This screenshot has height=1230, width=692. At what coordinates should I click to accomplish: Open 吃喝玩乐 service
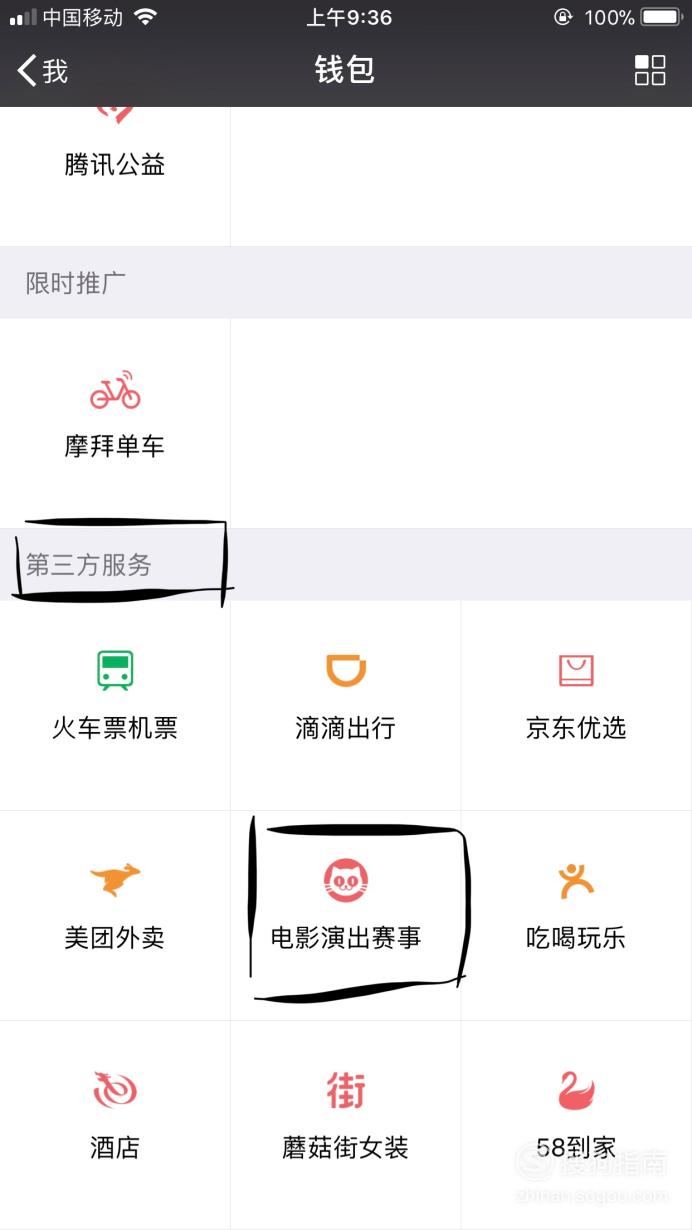576,915
